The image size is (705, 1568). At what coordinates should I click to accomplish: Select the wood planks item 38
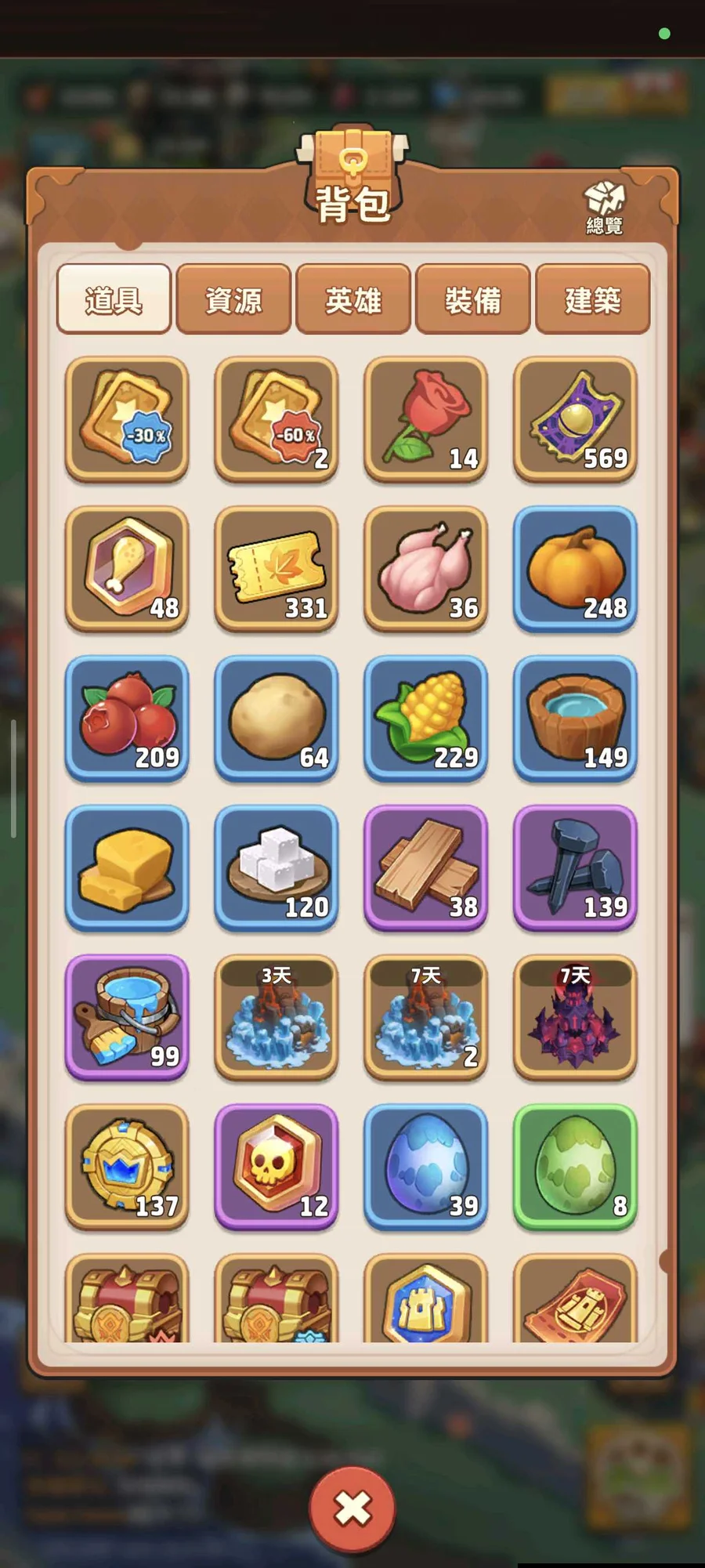[426, 867]
